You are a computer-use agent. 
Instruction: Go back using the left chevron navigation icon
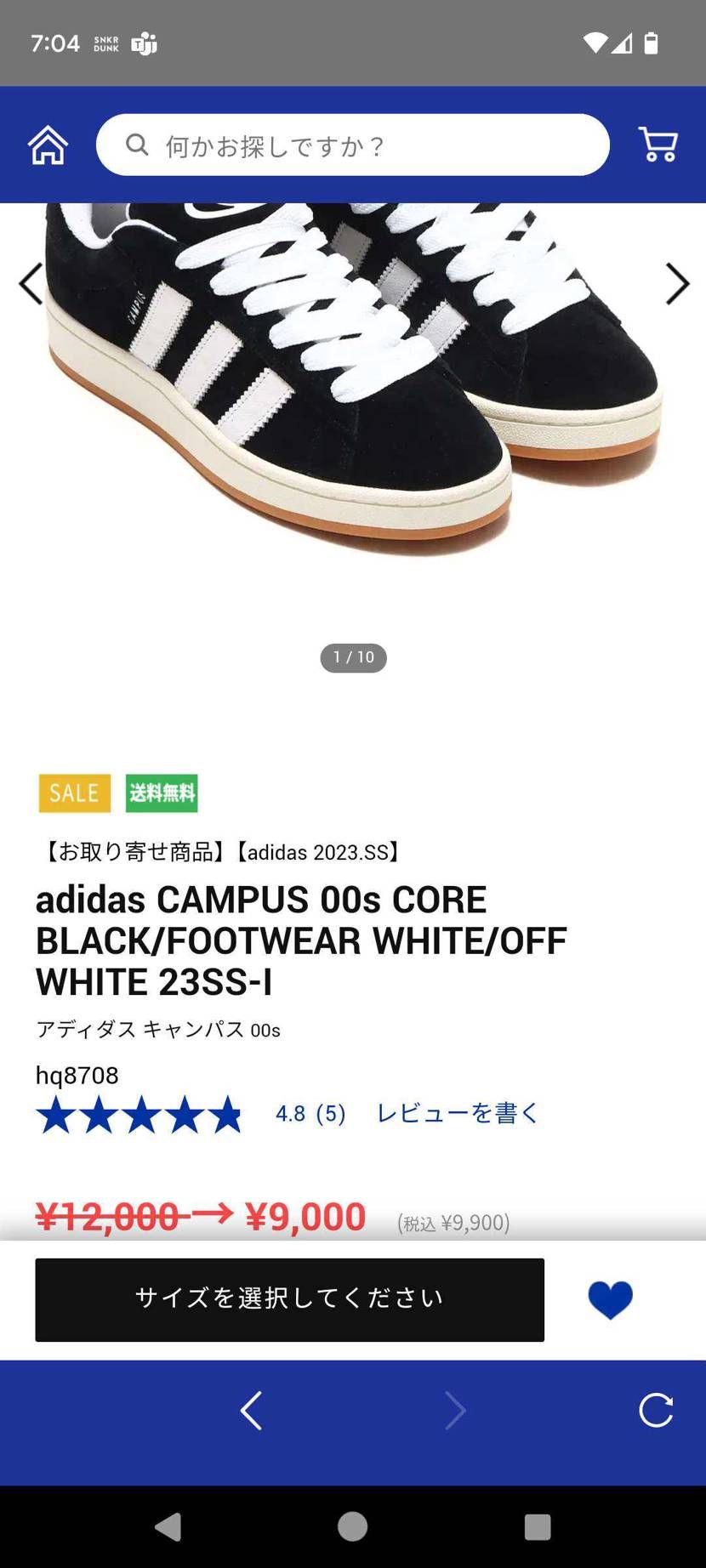point(251,1411)
